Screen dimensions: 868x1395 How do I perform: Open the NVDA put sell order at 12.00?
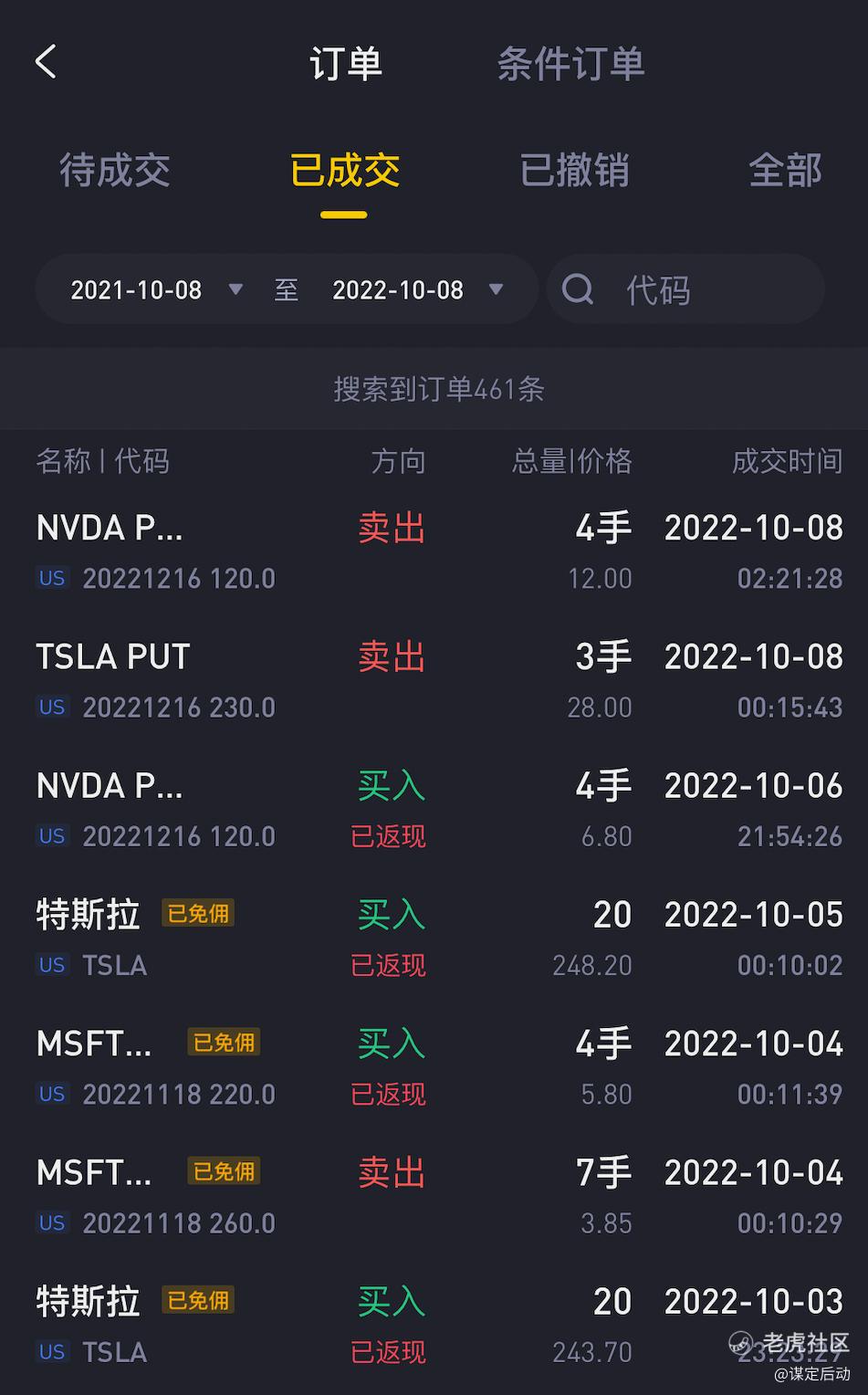[x=438, y=552]
